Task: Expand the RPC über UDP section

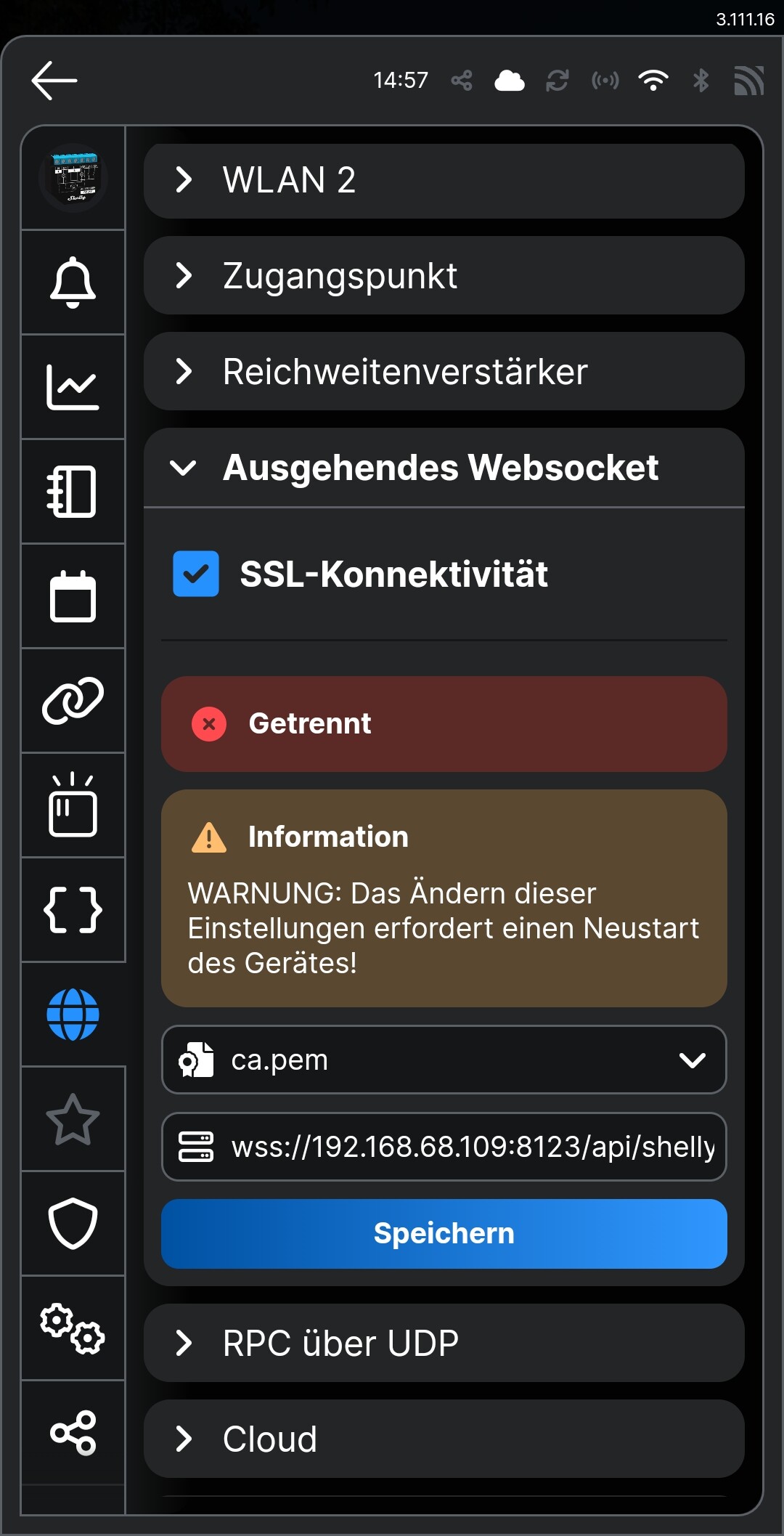Action: click(444, 1343)
